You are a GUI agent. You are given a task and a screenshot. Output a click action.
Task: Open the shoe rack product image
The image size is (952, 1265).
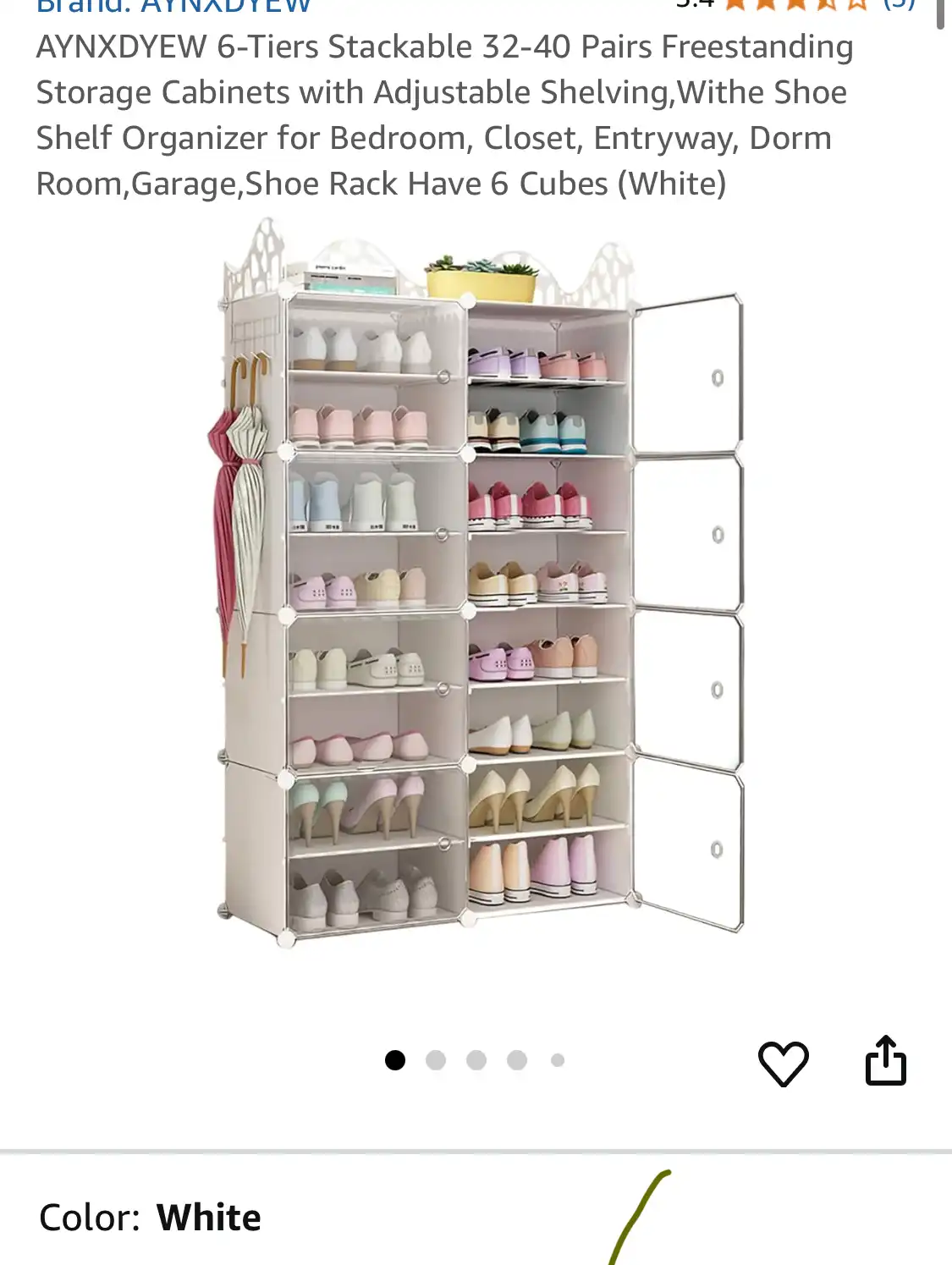coord(476,584)
